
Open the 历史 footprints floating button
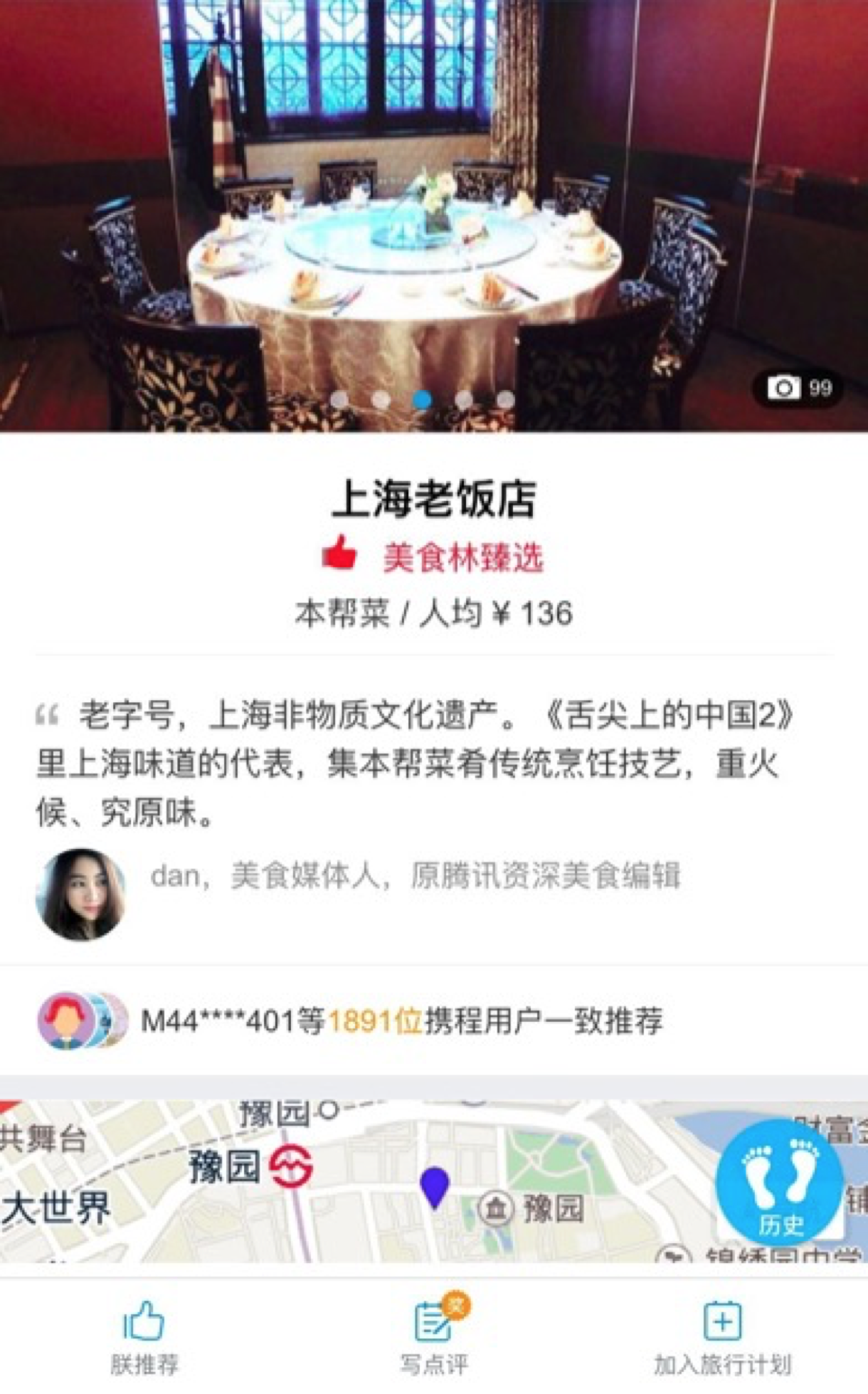[x=780, y=1182]
